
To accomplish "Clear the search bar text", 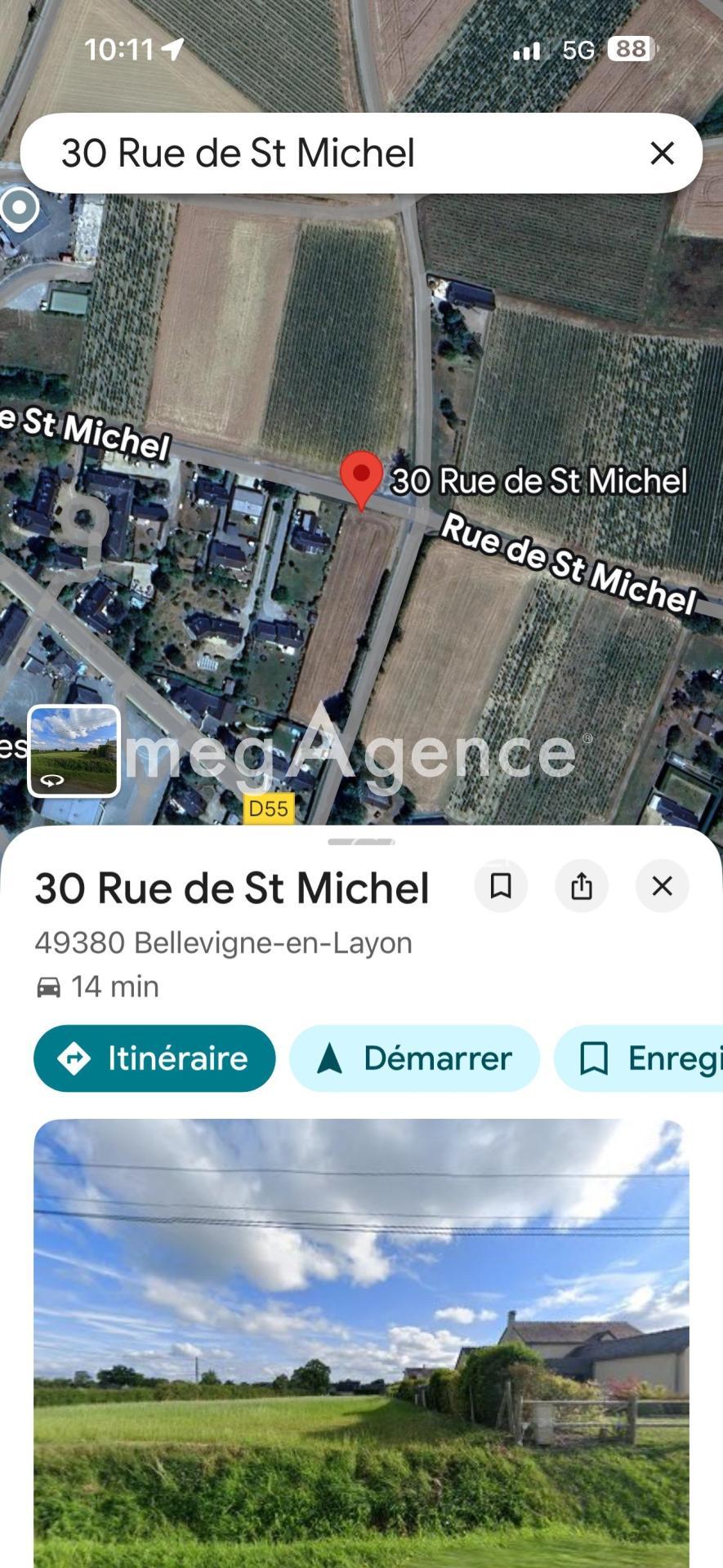I will [662, 154].
